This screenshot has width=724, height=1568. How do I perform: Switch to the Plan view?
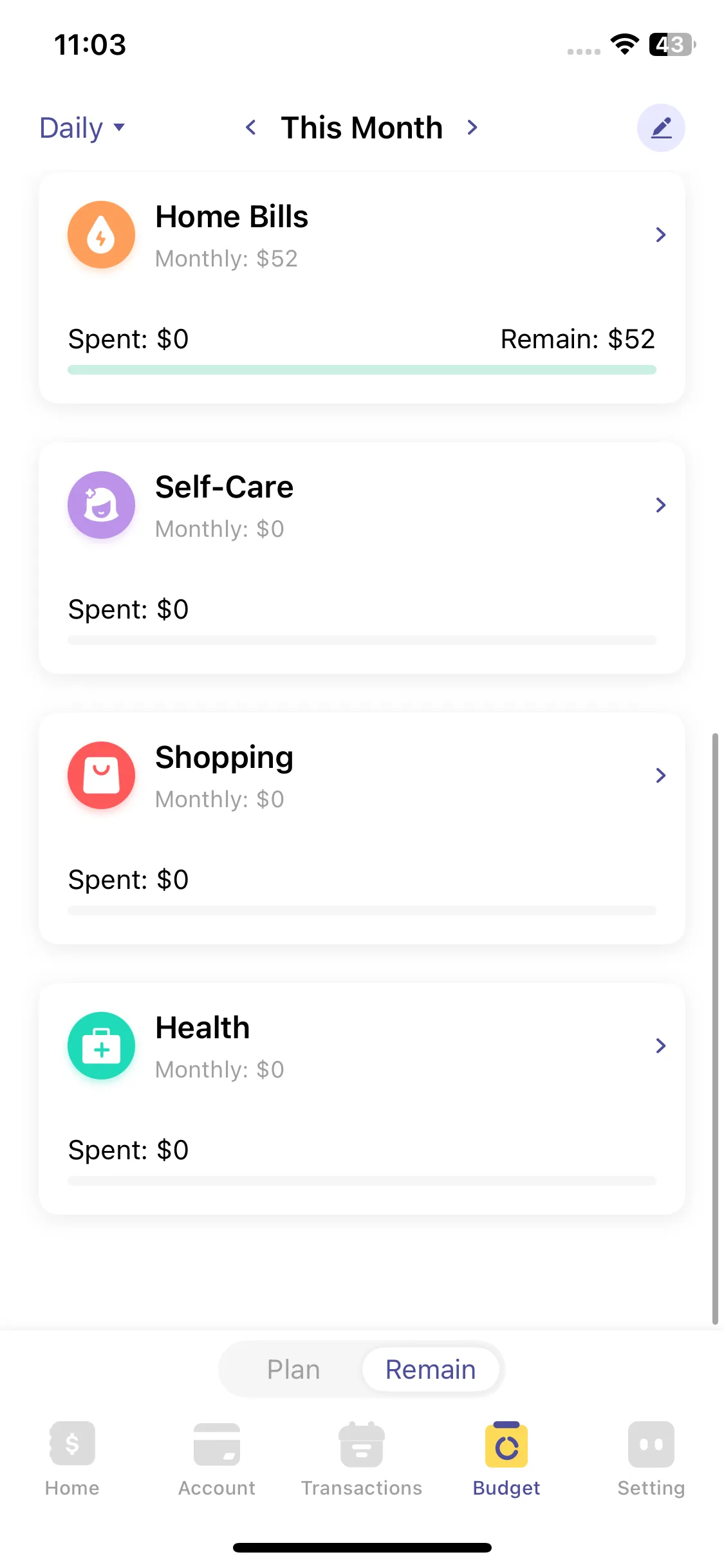(x=293, y=1369)
